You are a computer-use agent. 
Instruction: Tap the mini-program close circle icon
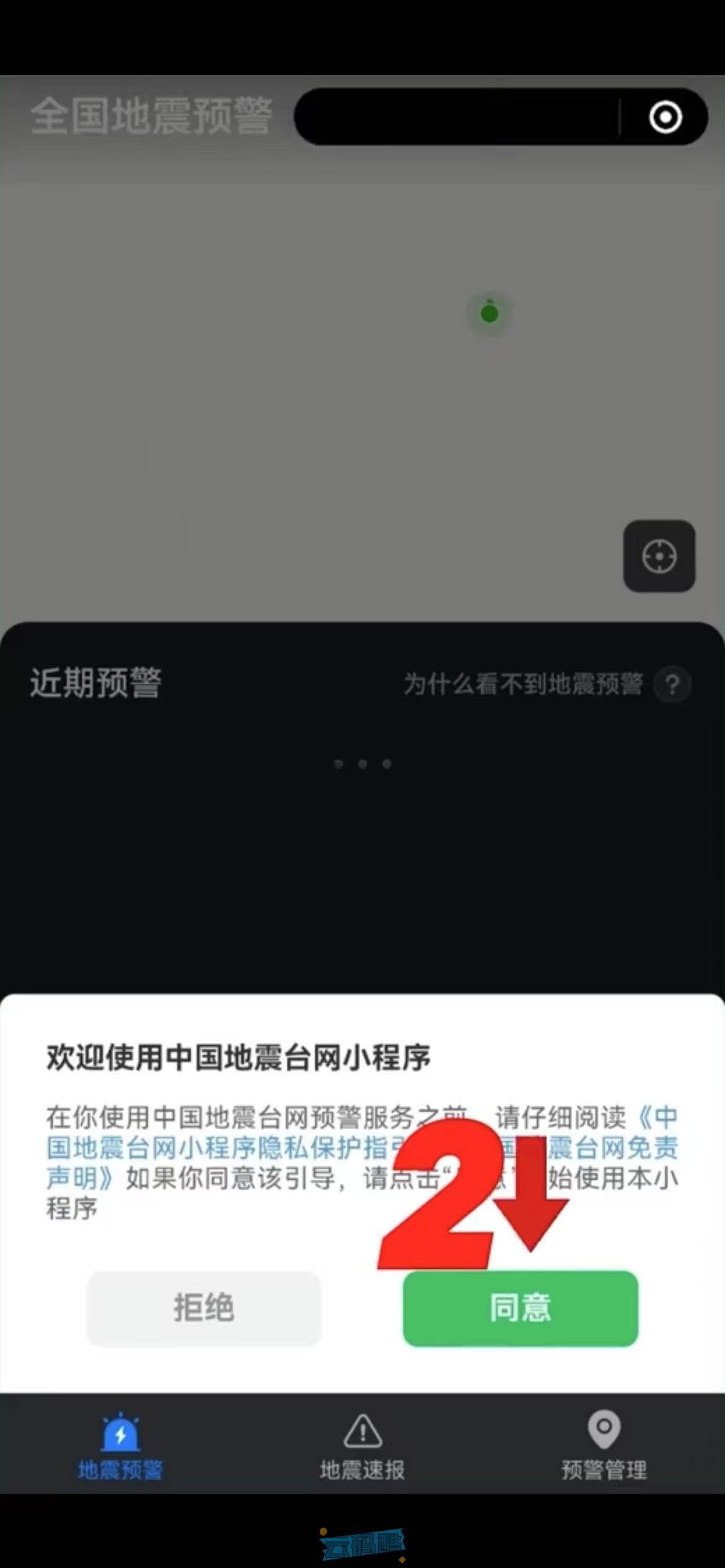pyautogui.click(x=665, y=116)
